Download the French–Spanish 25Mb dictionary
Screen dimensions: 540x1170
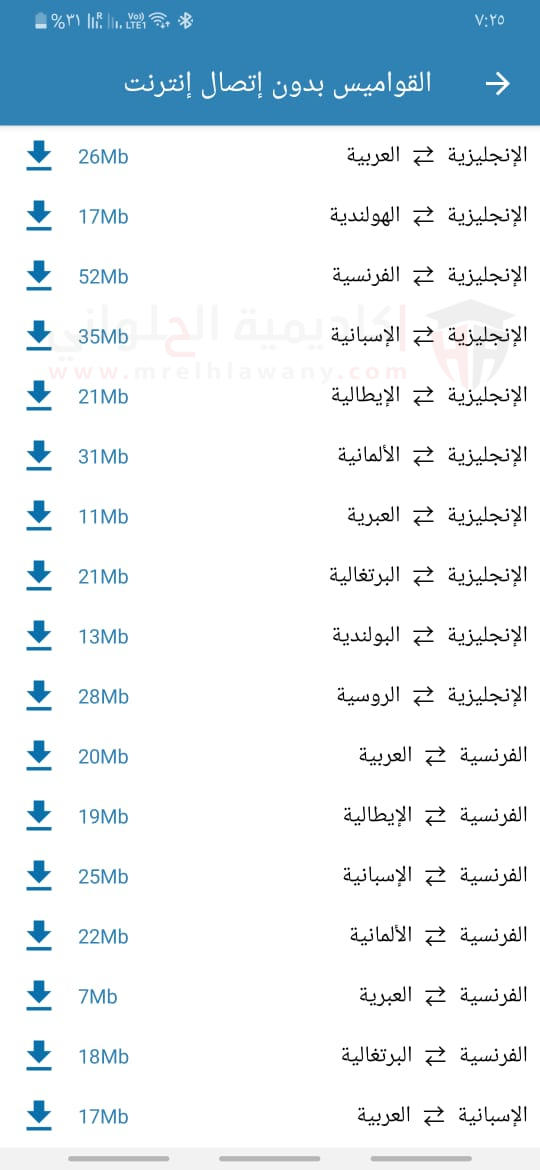click(x=39, y=875)
